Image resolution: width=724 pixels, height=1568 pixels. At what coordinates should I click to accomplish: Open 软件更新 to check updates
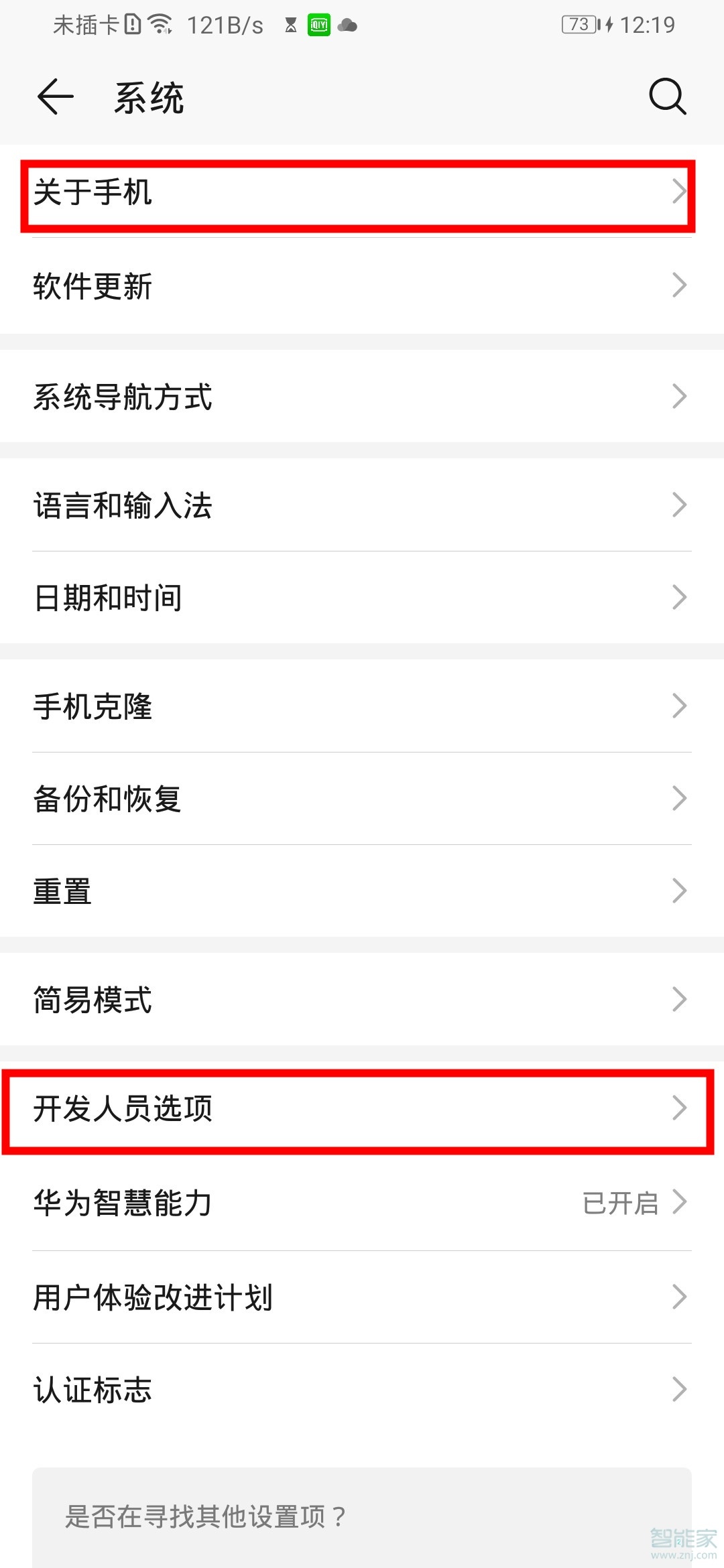coord(362,287)
